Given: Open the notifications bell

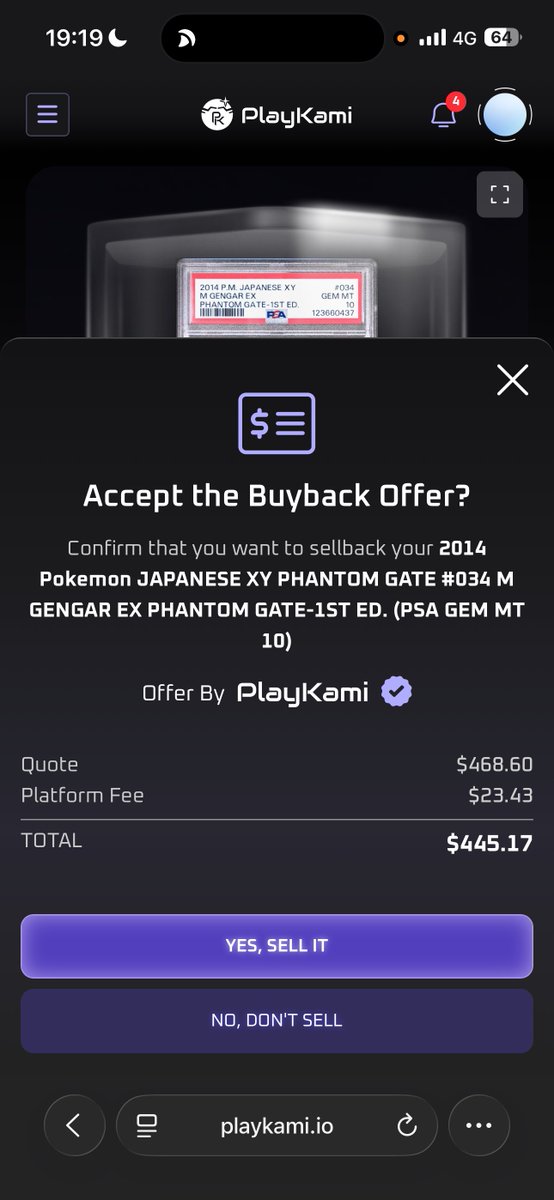Looking at the screenshot, I should 445,114.
